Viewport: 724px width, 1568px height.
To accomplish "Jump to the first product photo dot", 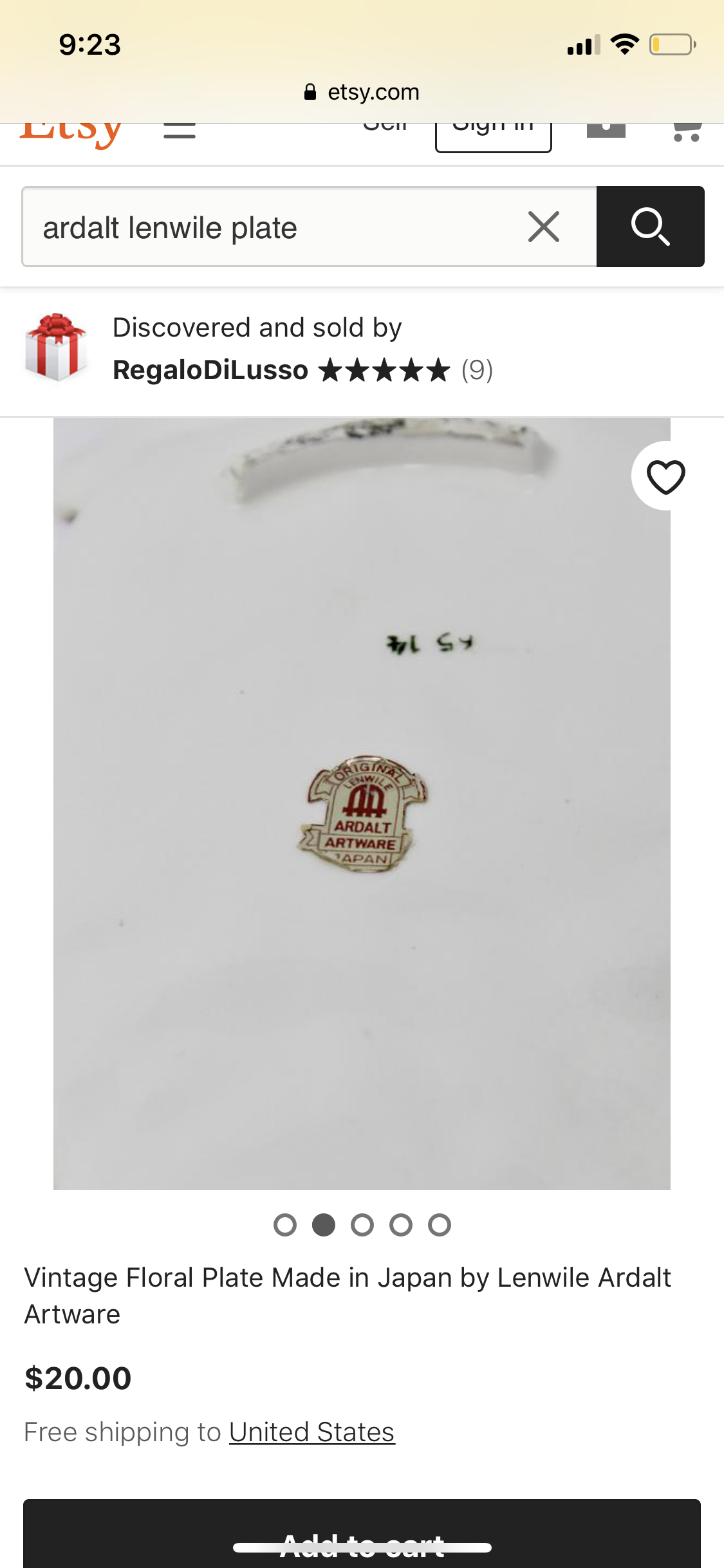I will (285, 1225).
